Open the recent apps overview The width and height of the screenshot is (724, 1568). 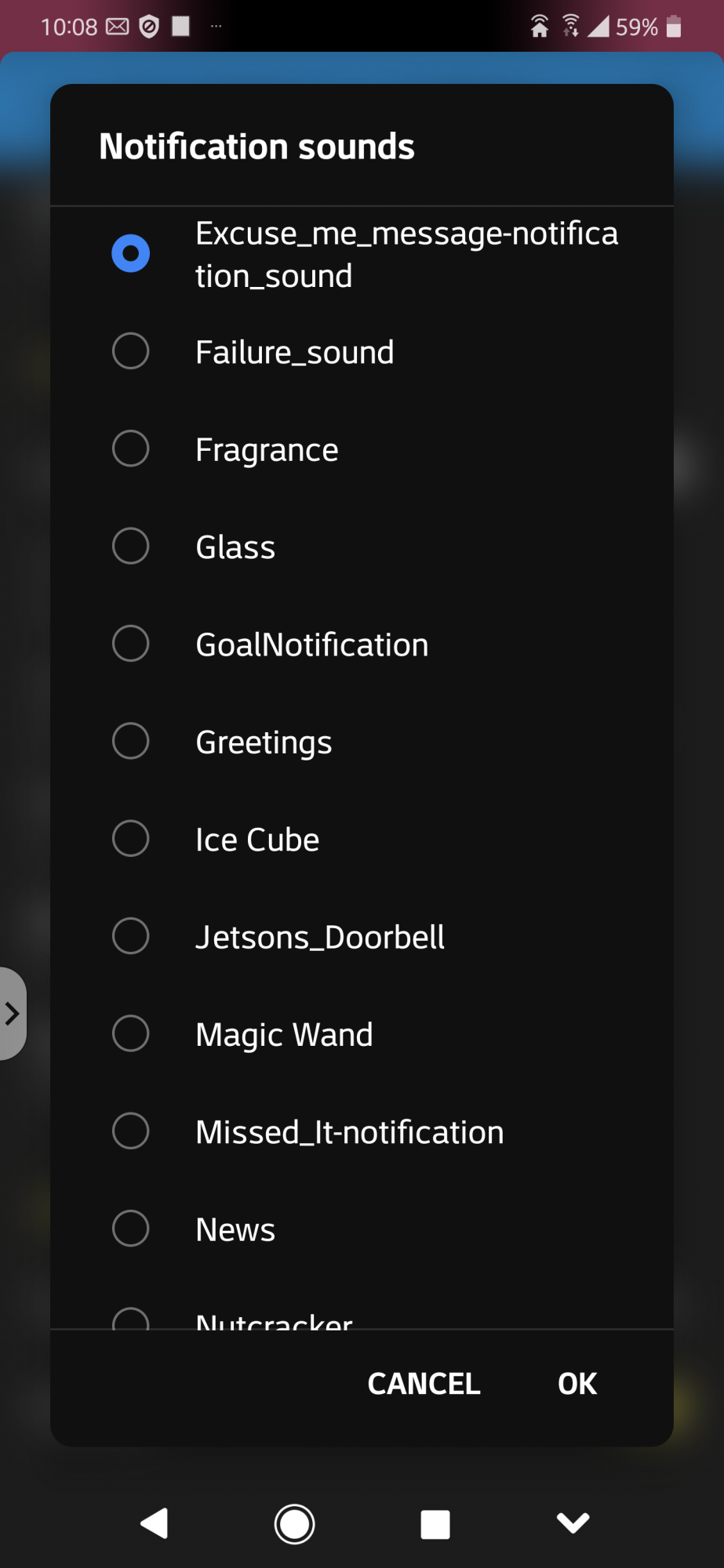[435, 1525]
